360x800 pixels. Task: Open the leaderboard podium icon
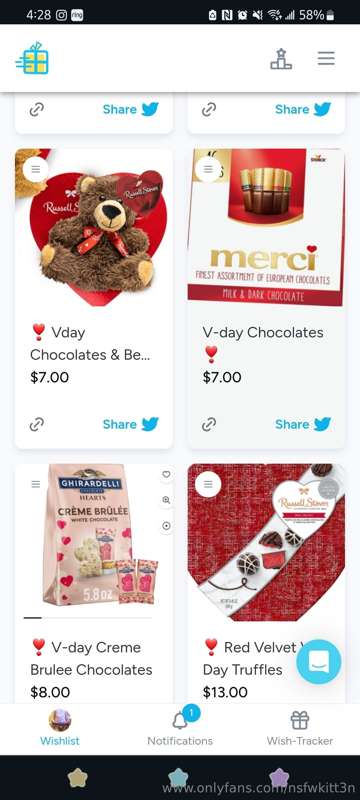click(x=281, y=59)
